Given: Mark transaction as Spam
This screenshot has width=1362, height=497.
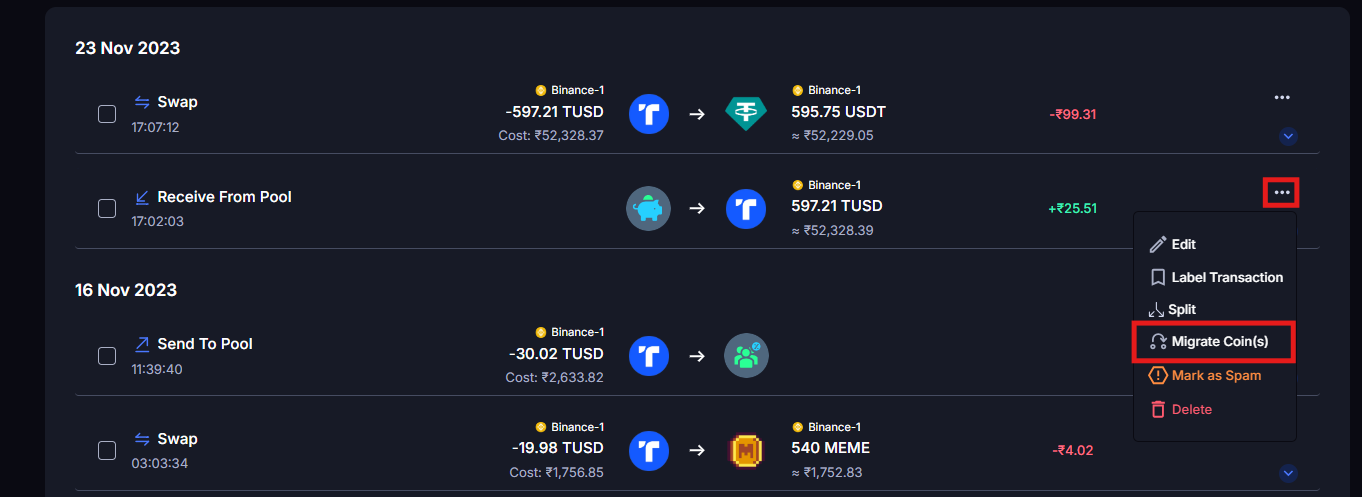Looking at the screenshot, I should pos(1215,376).
